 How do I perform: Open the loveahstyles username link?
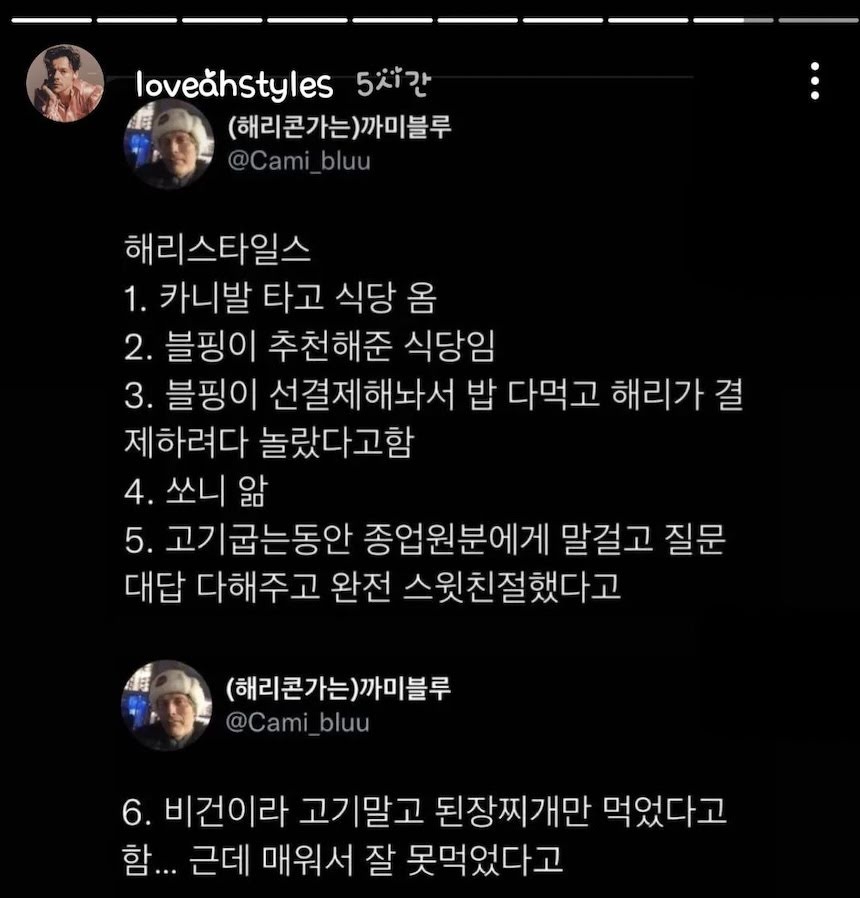(234, 85)
